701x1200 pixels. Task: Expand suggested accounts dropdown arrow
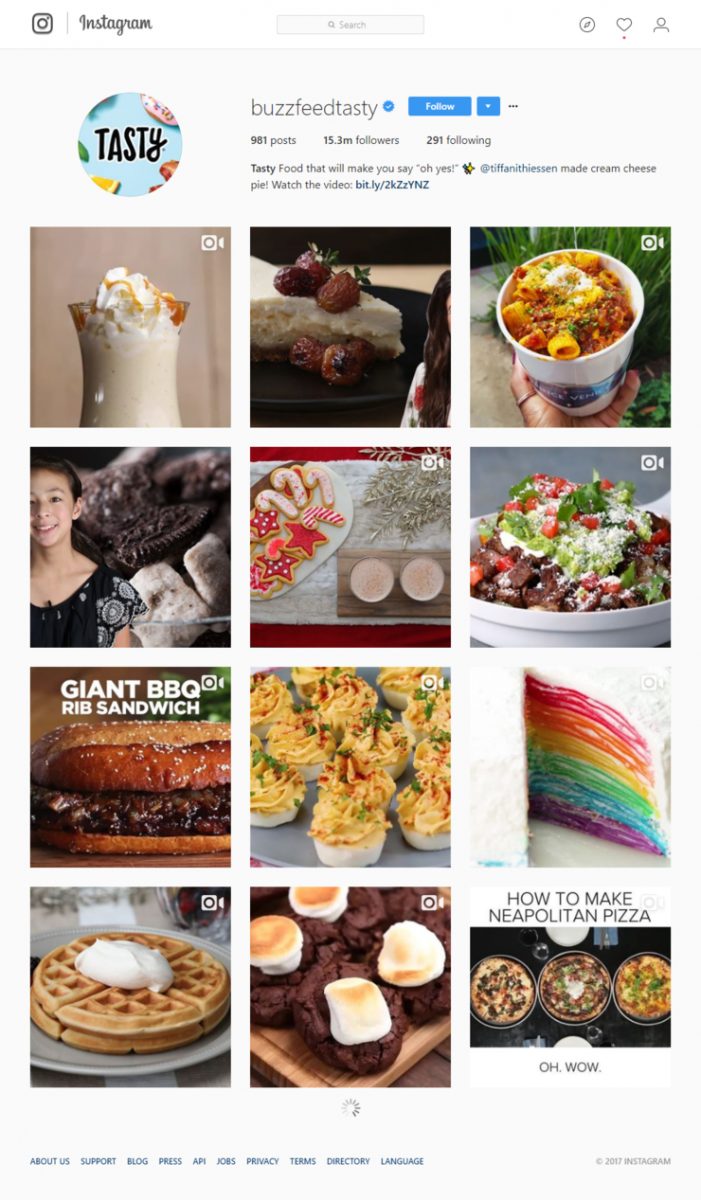[487, 106]
